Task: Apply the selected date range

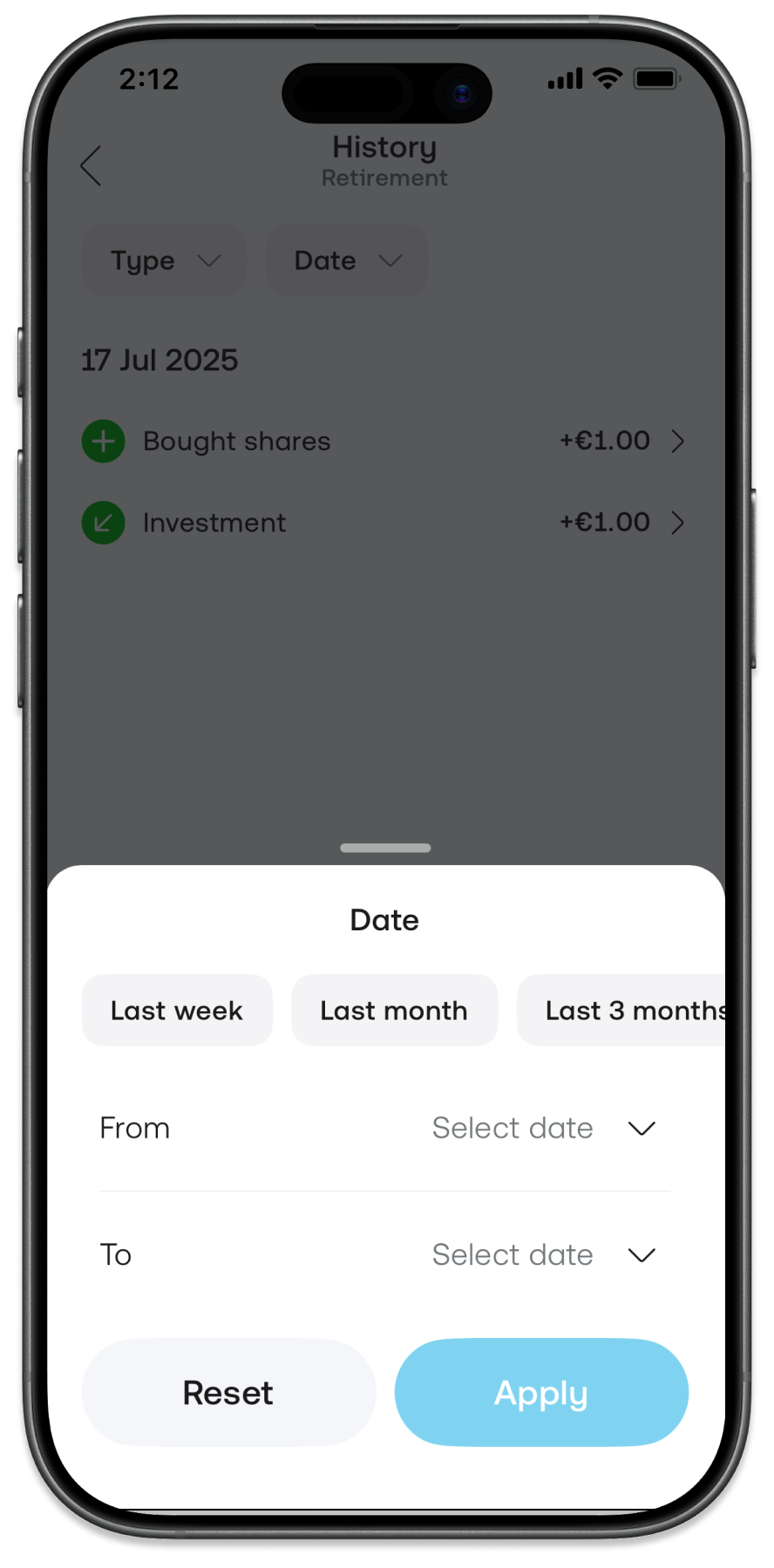Action: (541, 1393)
